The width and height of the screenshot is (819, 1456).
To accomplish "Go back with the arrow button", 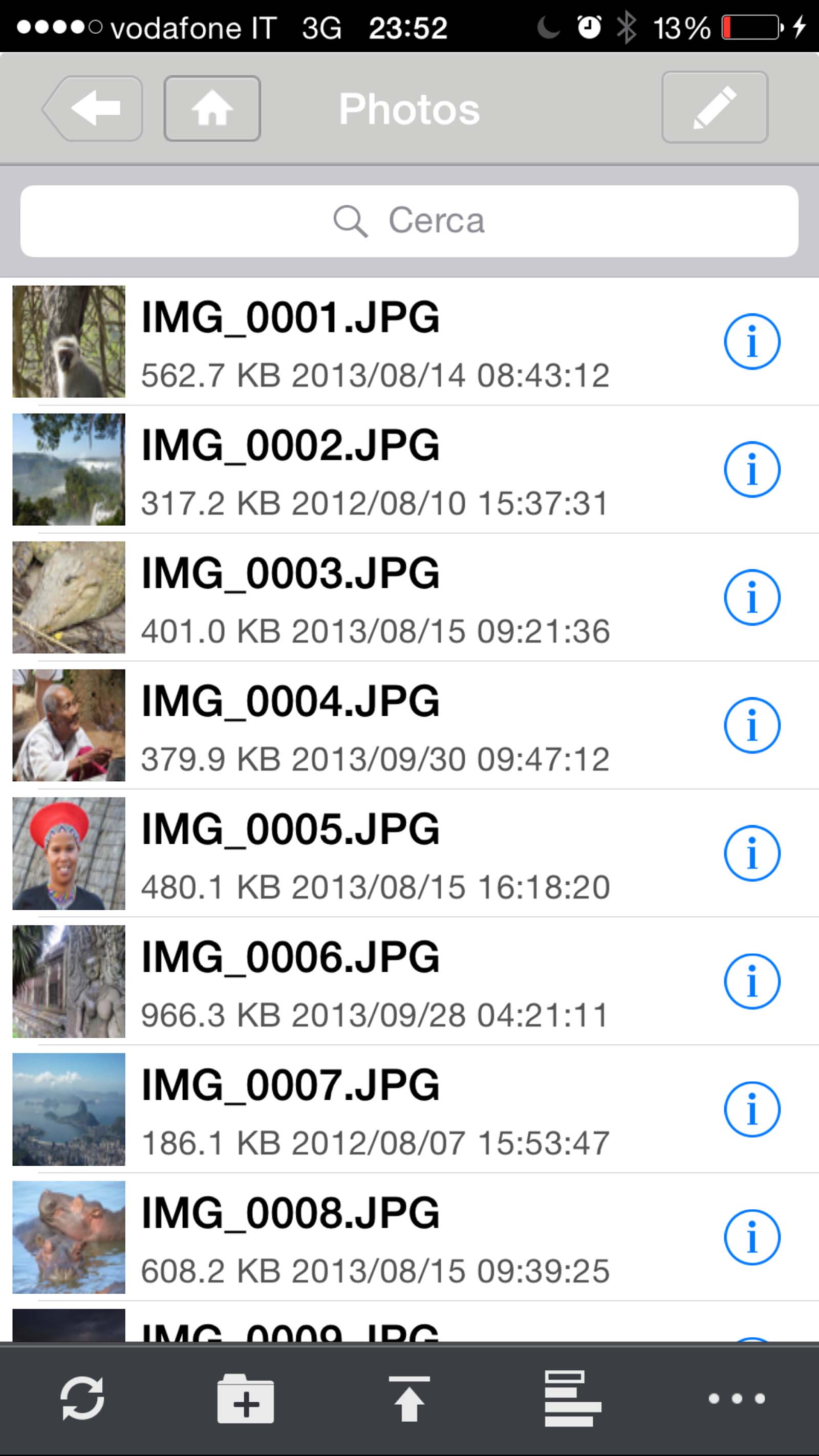I will [93, 108].
